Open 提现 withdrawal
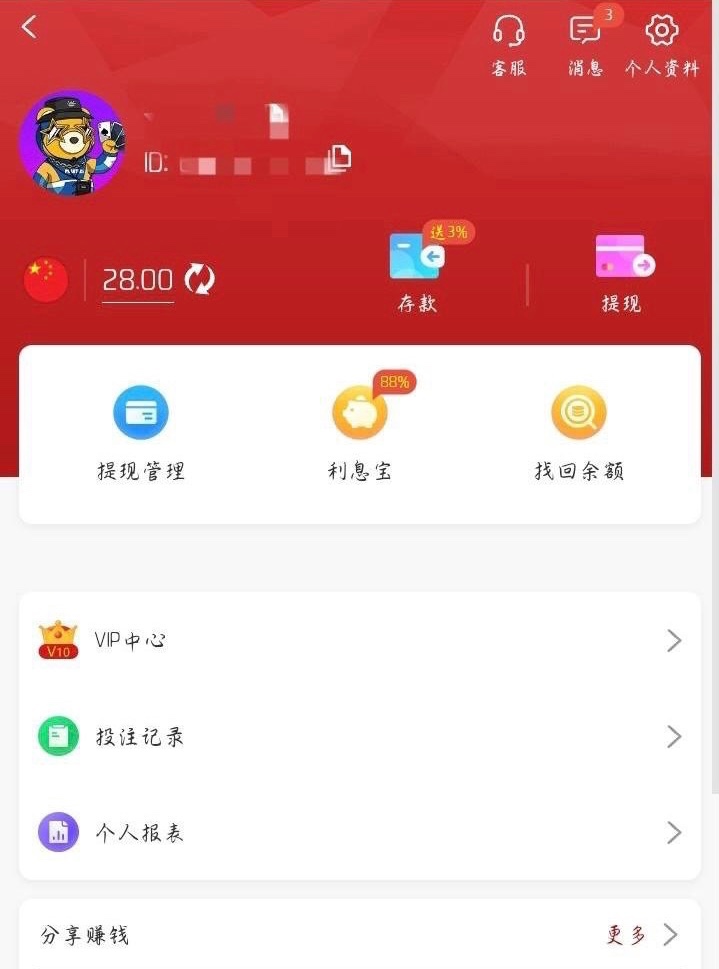Screen dimensions: 719x969 tap(621, 272)
